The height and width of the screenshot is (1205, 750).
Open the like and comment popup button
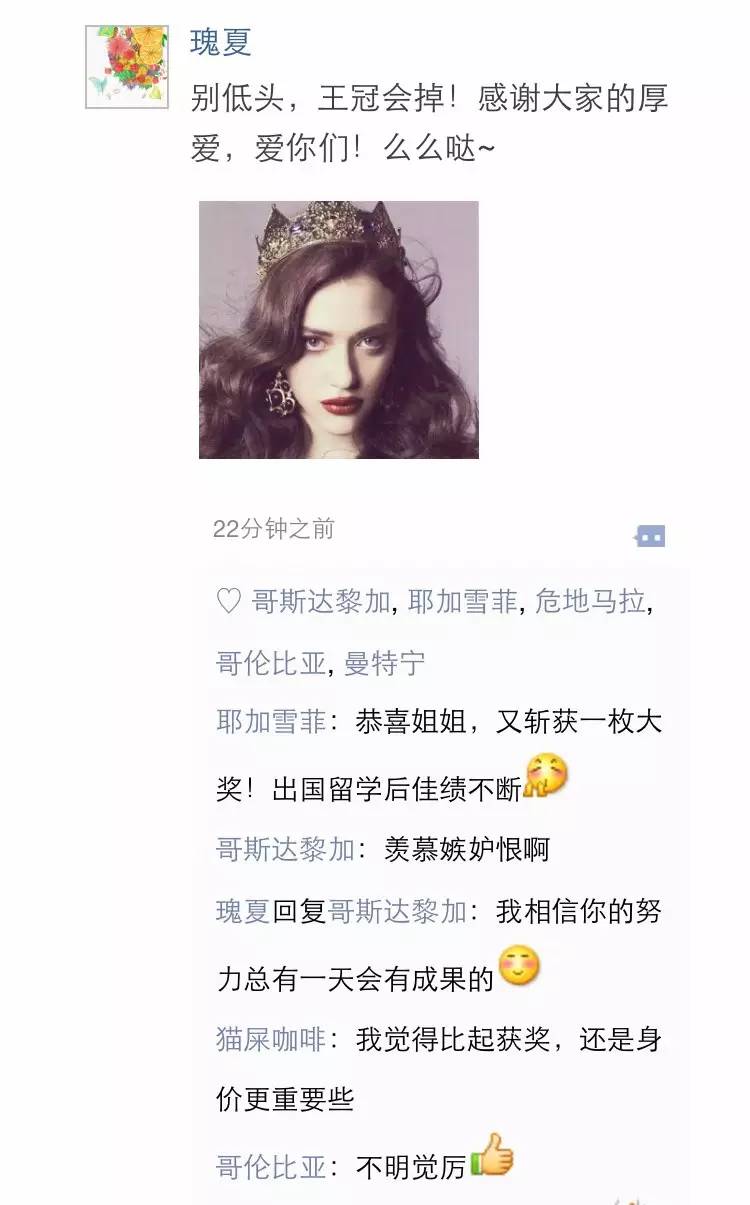pyautogui.click(x=650, y=537)
